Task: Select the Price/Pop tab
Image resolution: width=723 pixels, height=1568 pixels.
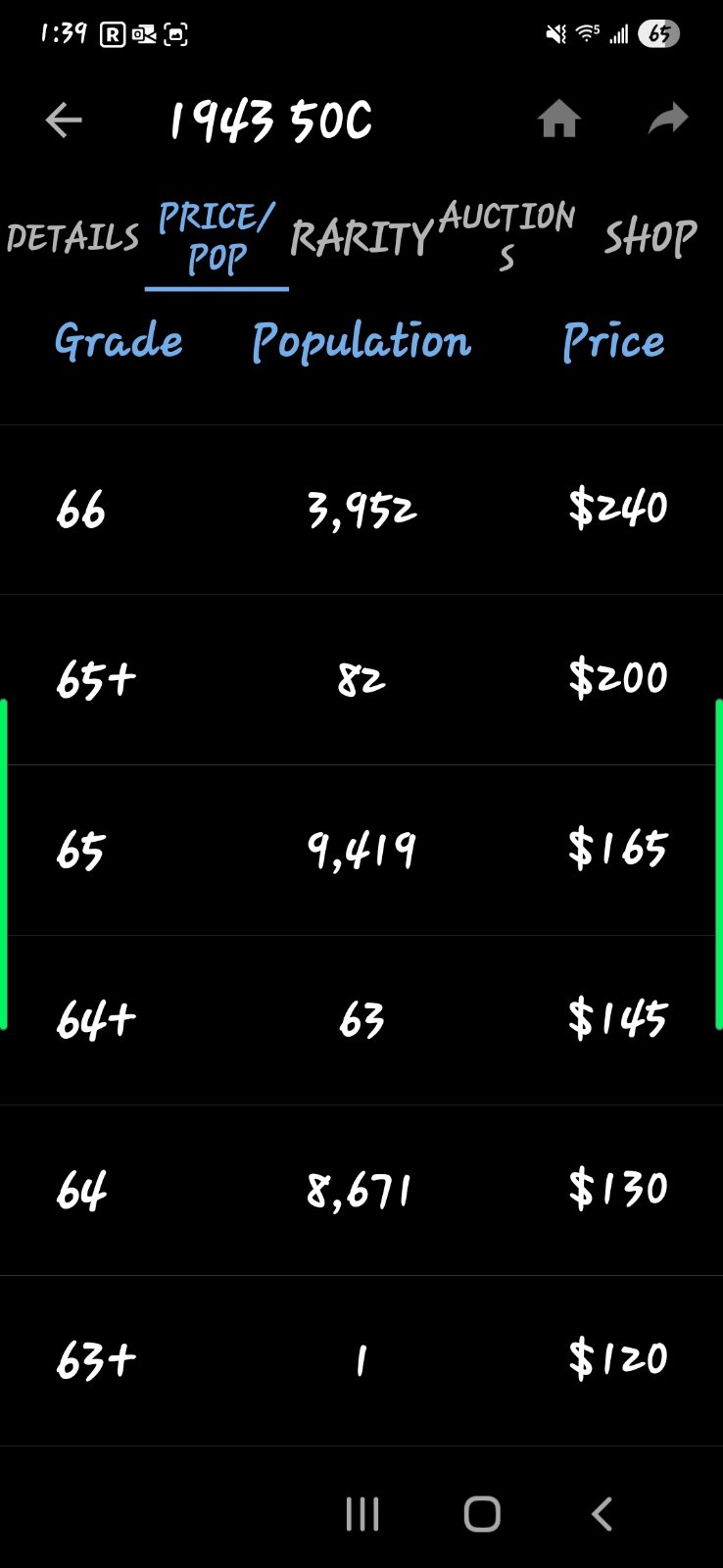Action: click(217, 238)
